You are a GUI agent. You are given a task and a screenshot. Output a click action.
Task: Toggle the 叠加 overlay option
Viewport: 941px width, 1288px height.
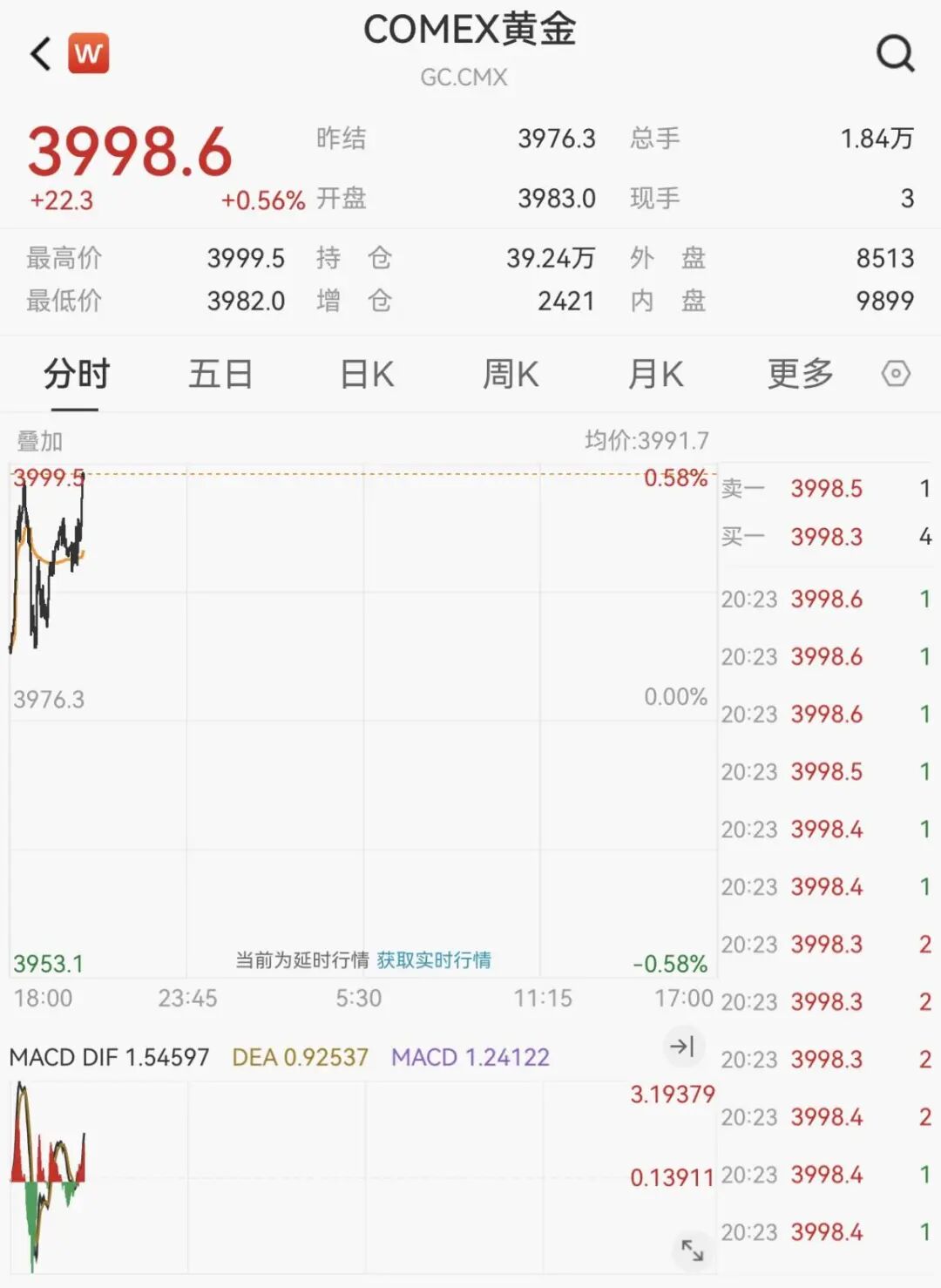point(35,442)
